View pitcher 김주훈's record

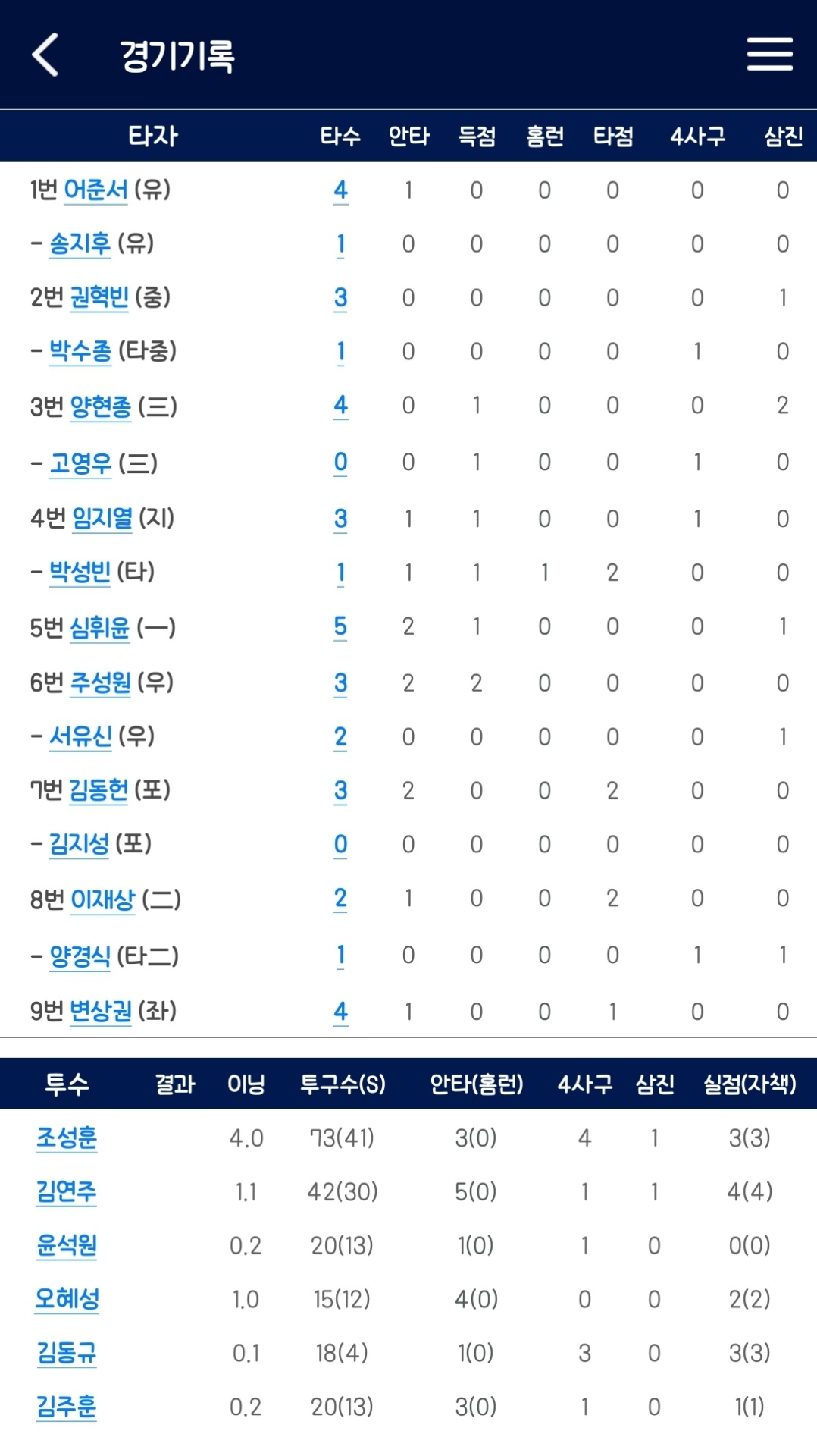[x=67, y=1407]
